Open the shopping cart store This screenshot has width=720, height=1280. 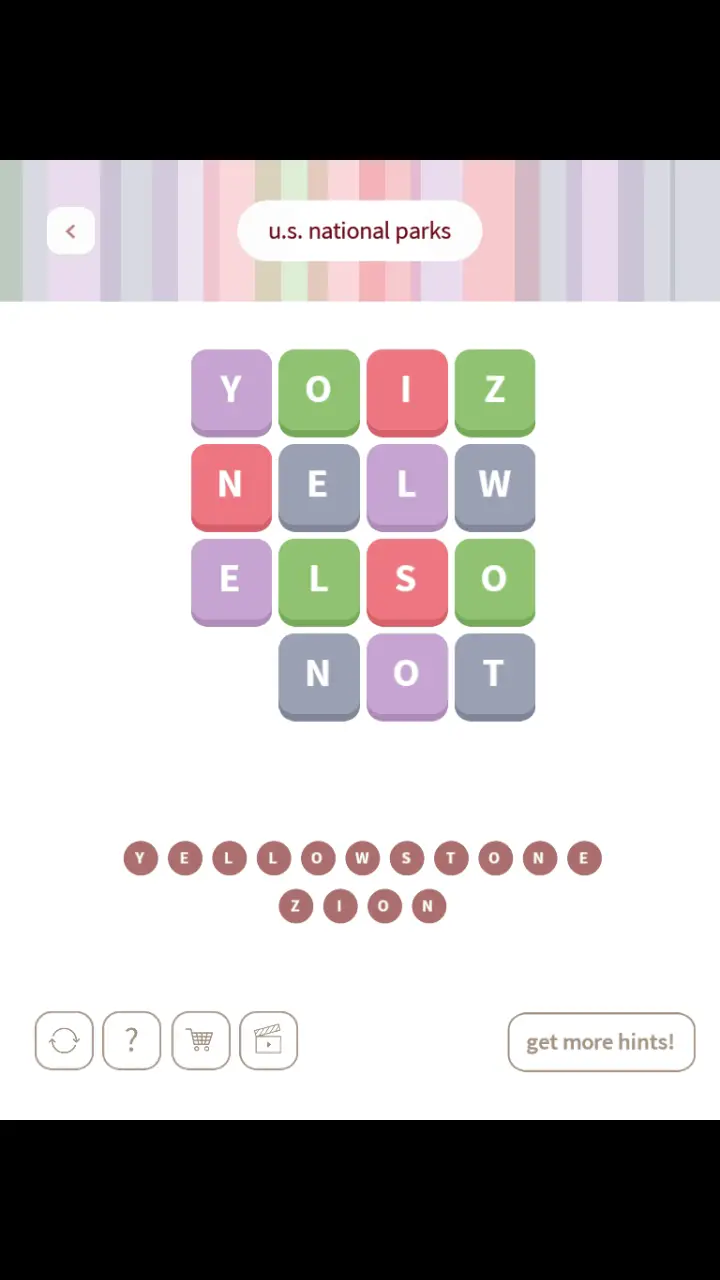point(201,1041)
